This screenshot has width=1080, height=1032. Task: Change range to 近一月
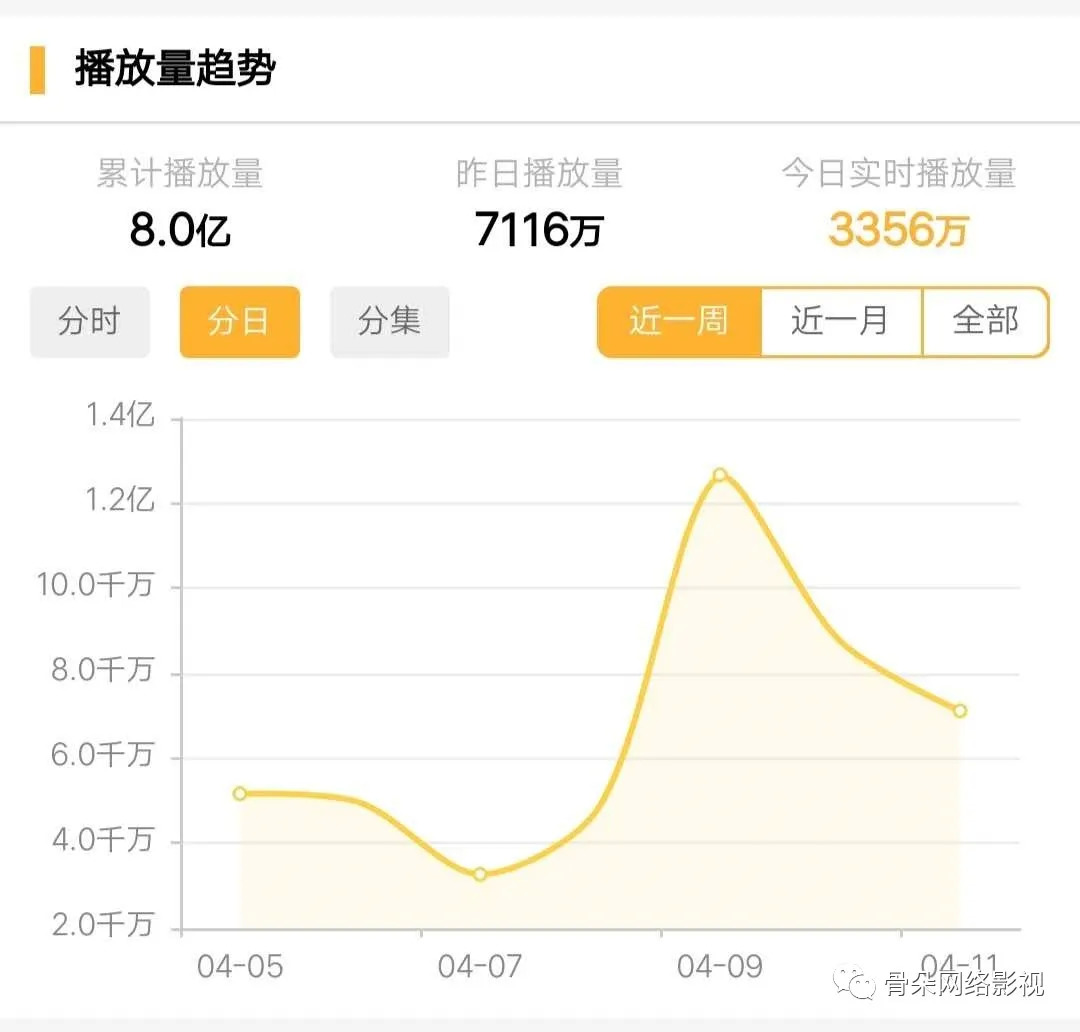840,322
